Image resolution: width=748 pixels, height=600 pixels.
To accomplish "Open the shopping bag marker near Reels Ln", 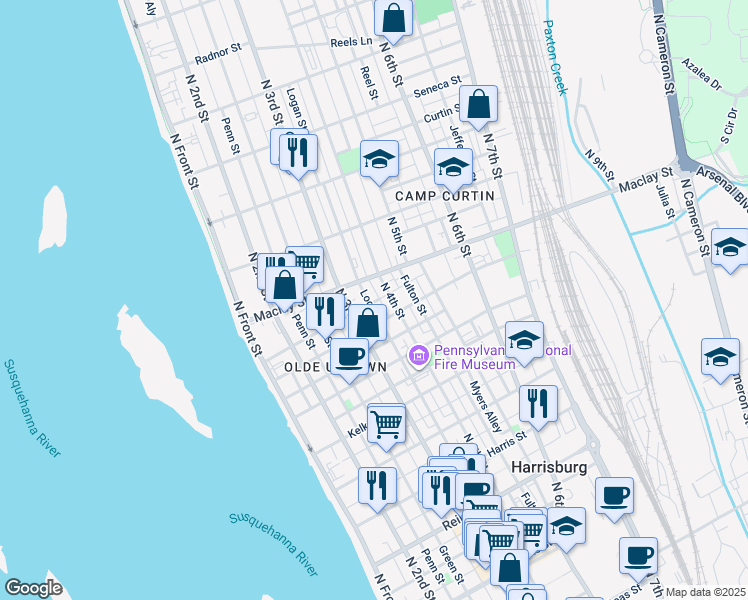I will coord(394,18).
